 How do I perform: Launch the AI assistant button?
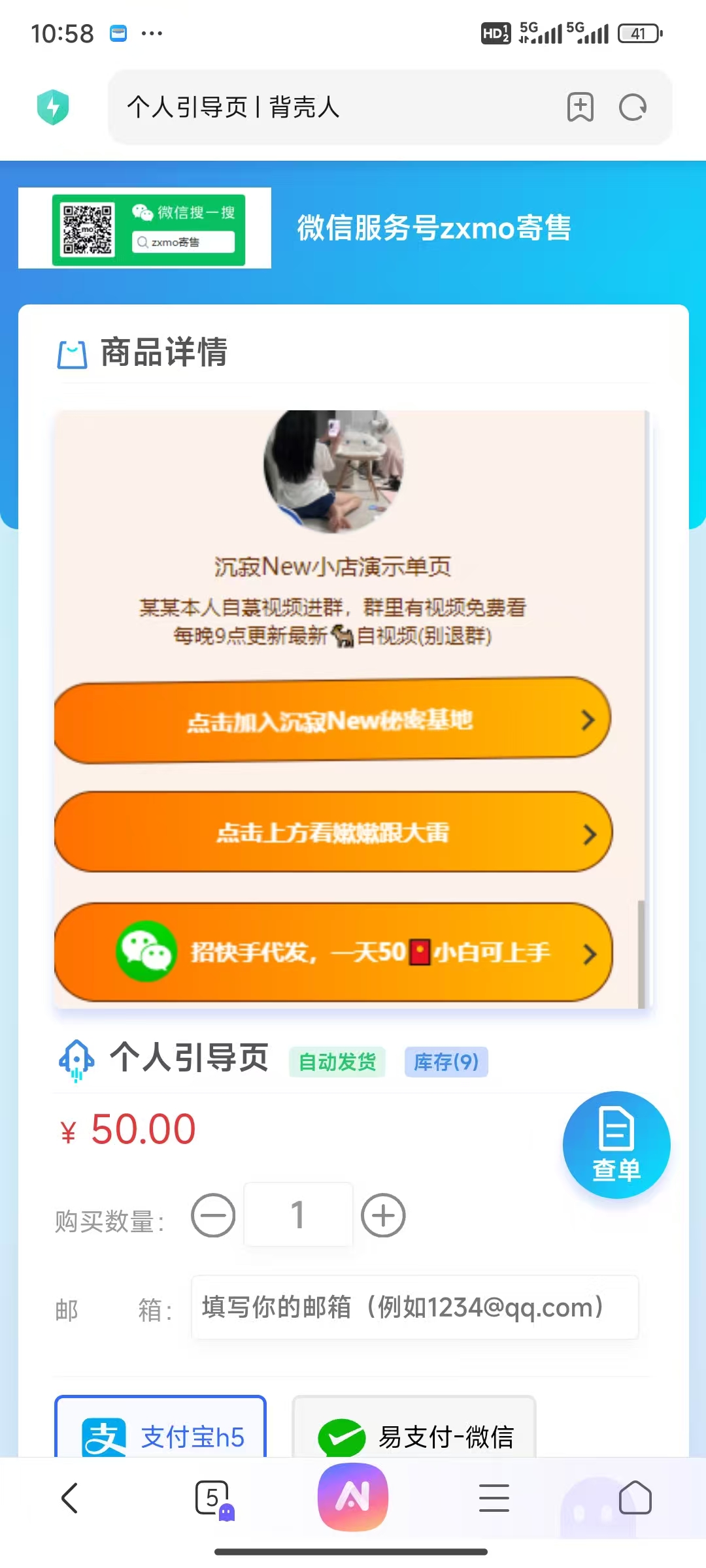tap(353, 1497)
